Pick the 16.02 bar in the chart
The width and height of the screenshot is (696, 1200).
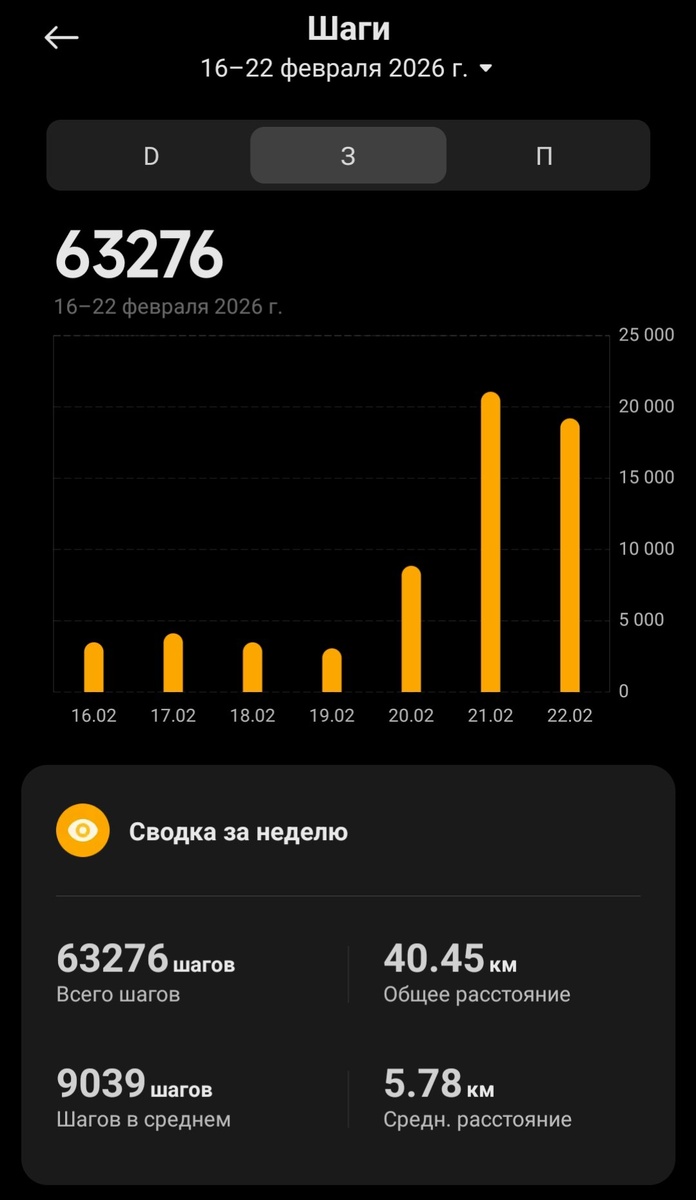93,668
